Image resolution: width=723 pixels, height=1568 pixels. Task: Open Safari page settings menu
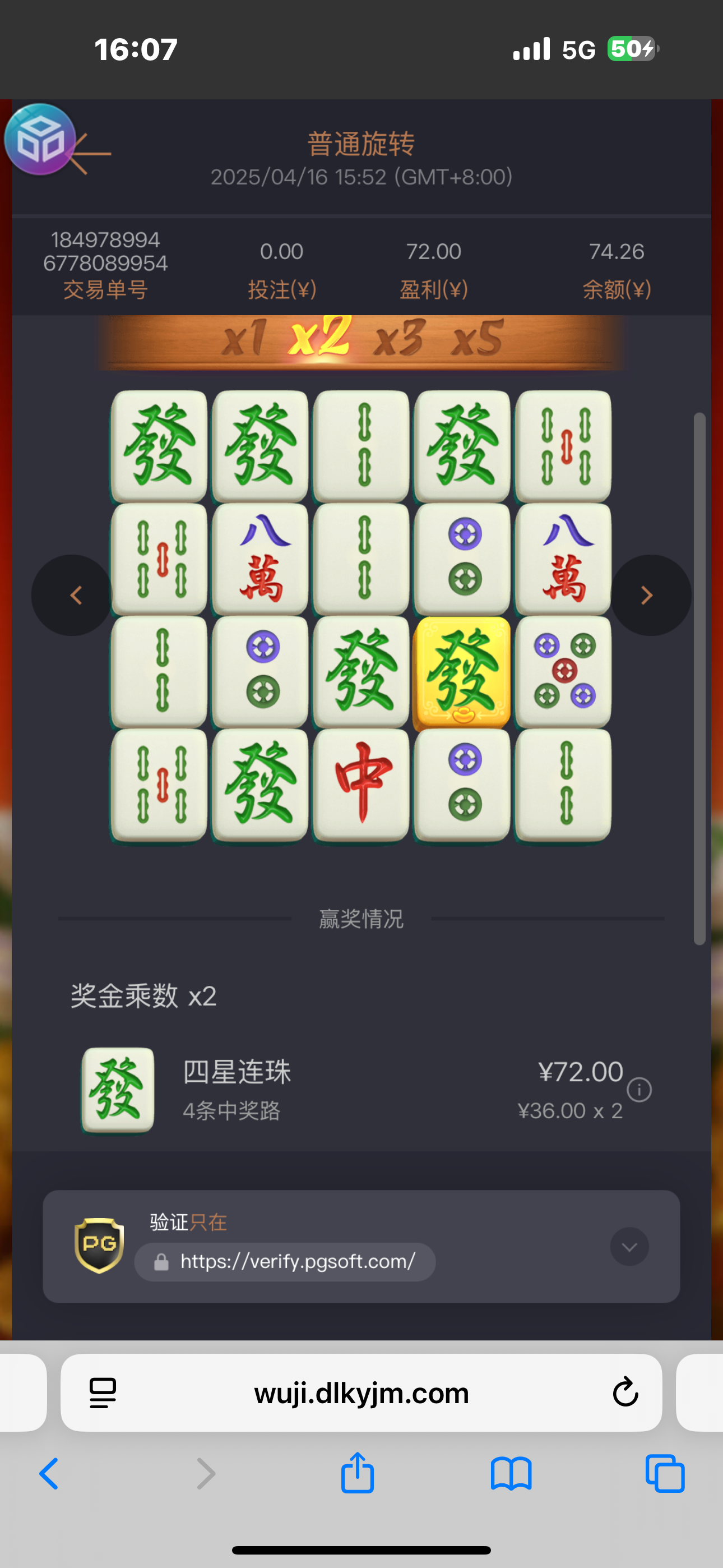pyautogui.click(x=103, y=1392)
